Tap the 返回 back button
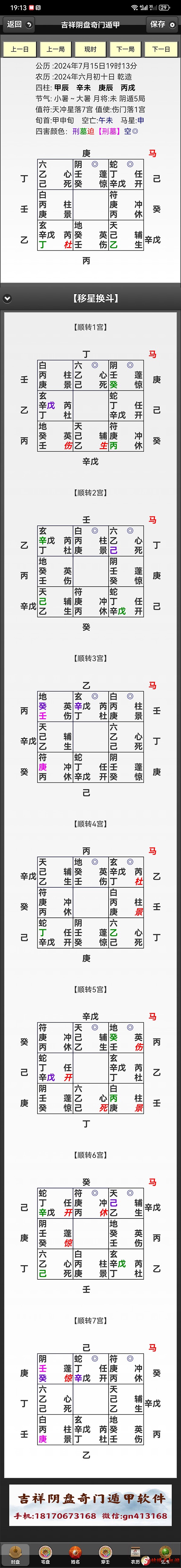The width and height of the screenshot is (181, 1568). click(x=18, y=24)
